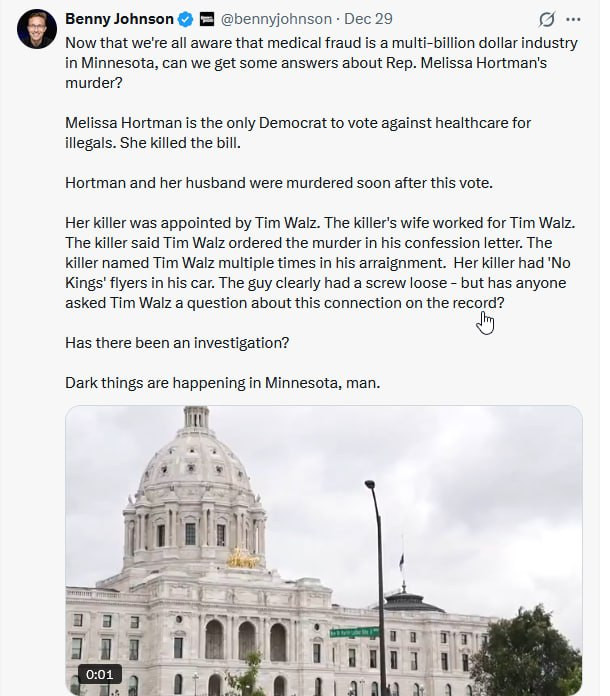Open the post's three-dot overflow menu
This screenshot has width=610, height=696.
pyautogui.click(x=573, y=19)
